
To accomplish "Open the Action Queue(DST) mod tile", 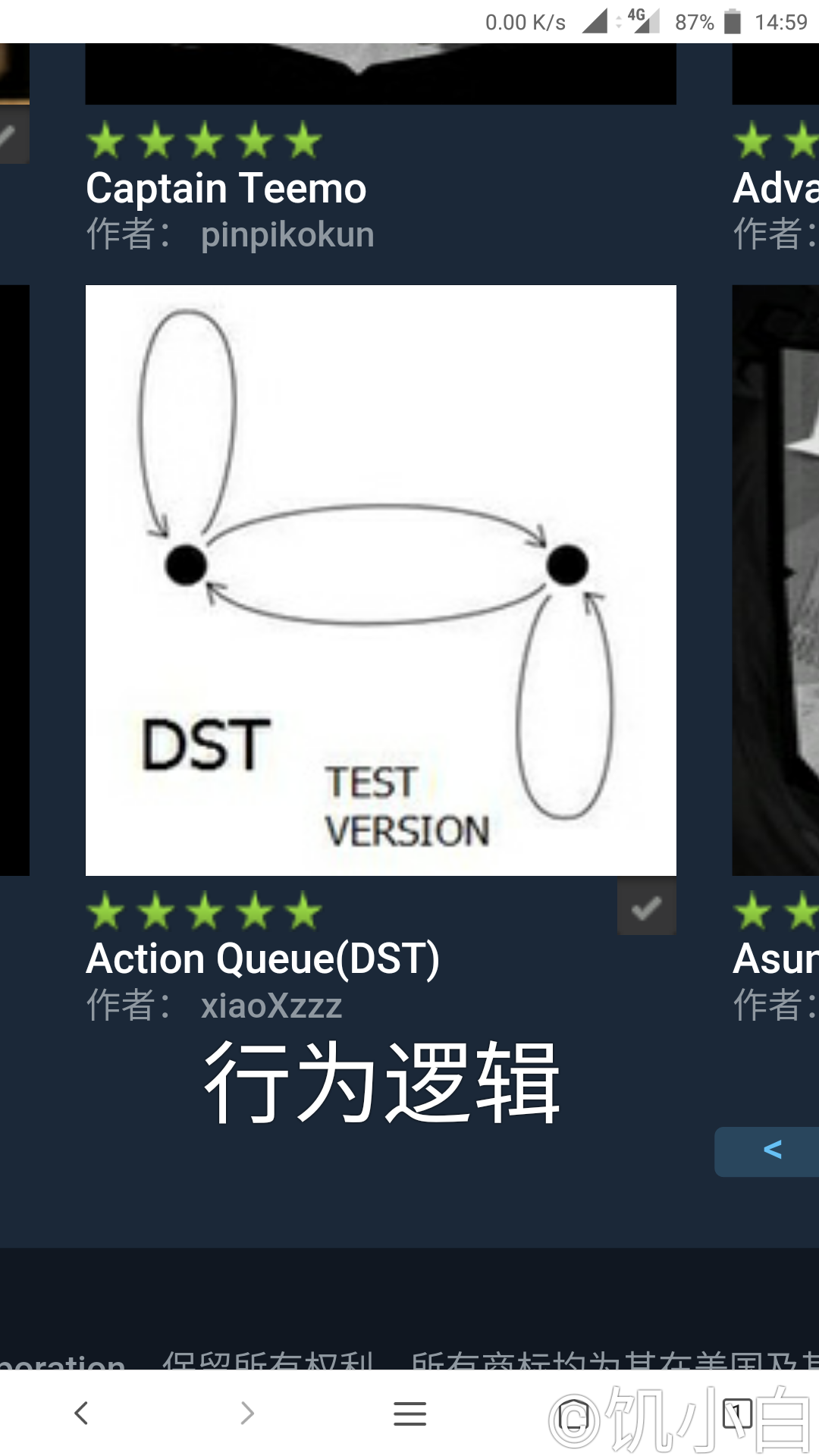I will tap(381, 580).
